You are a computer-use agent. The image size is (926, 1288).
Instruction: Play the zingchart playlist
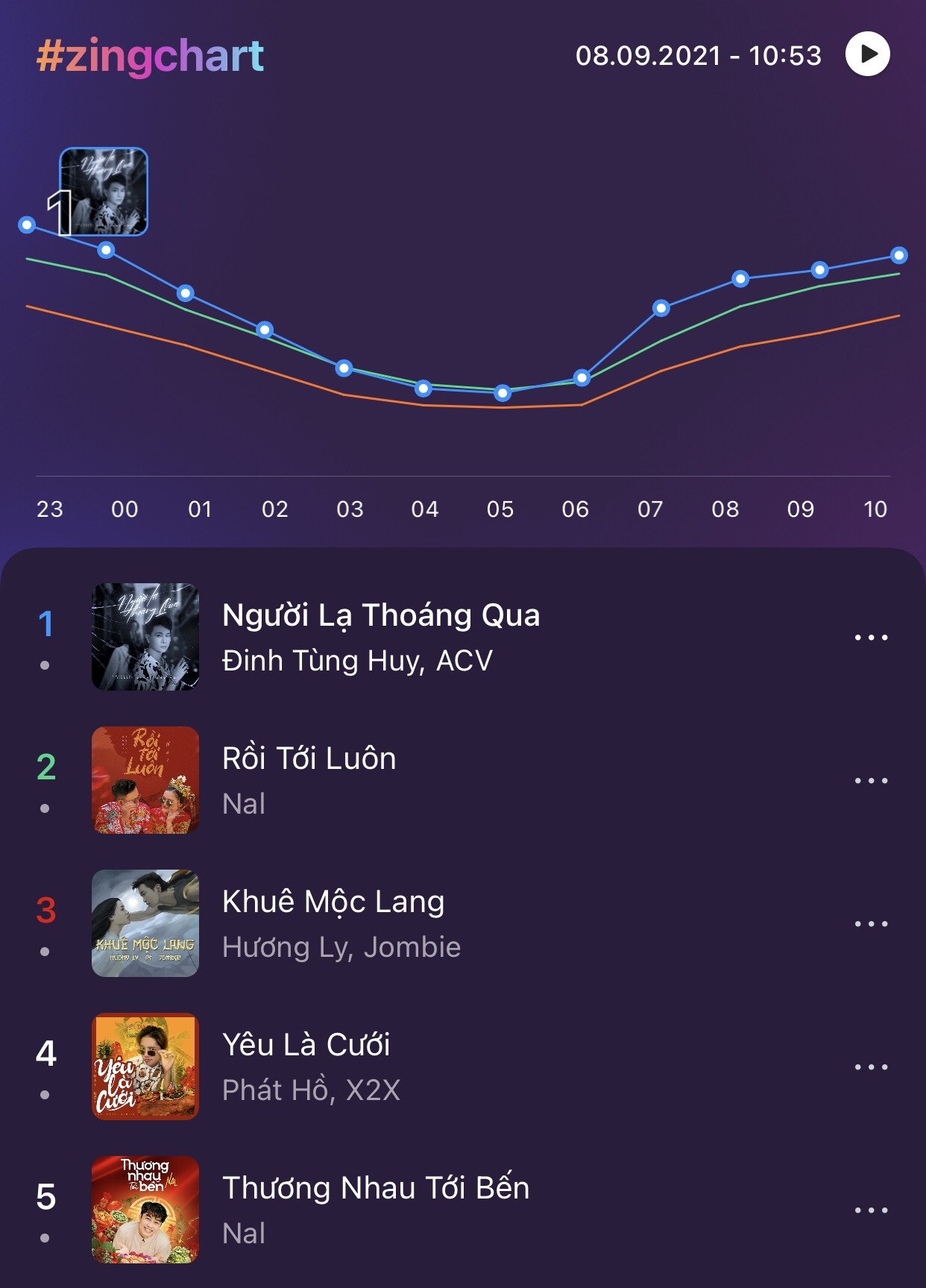[867, 54]
